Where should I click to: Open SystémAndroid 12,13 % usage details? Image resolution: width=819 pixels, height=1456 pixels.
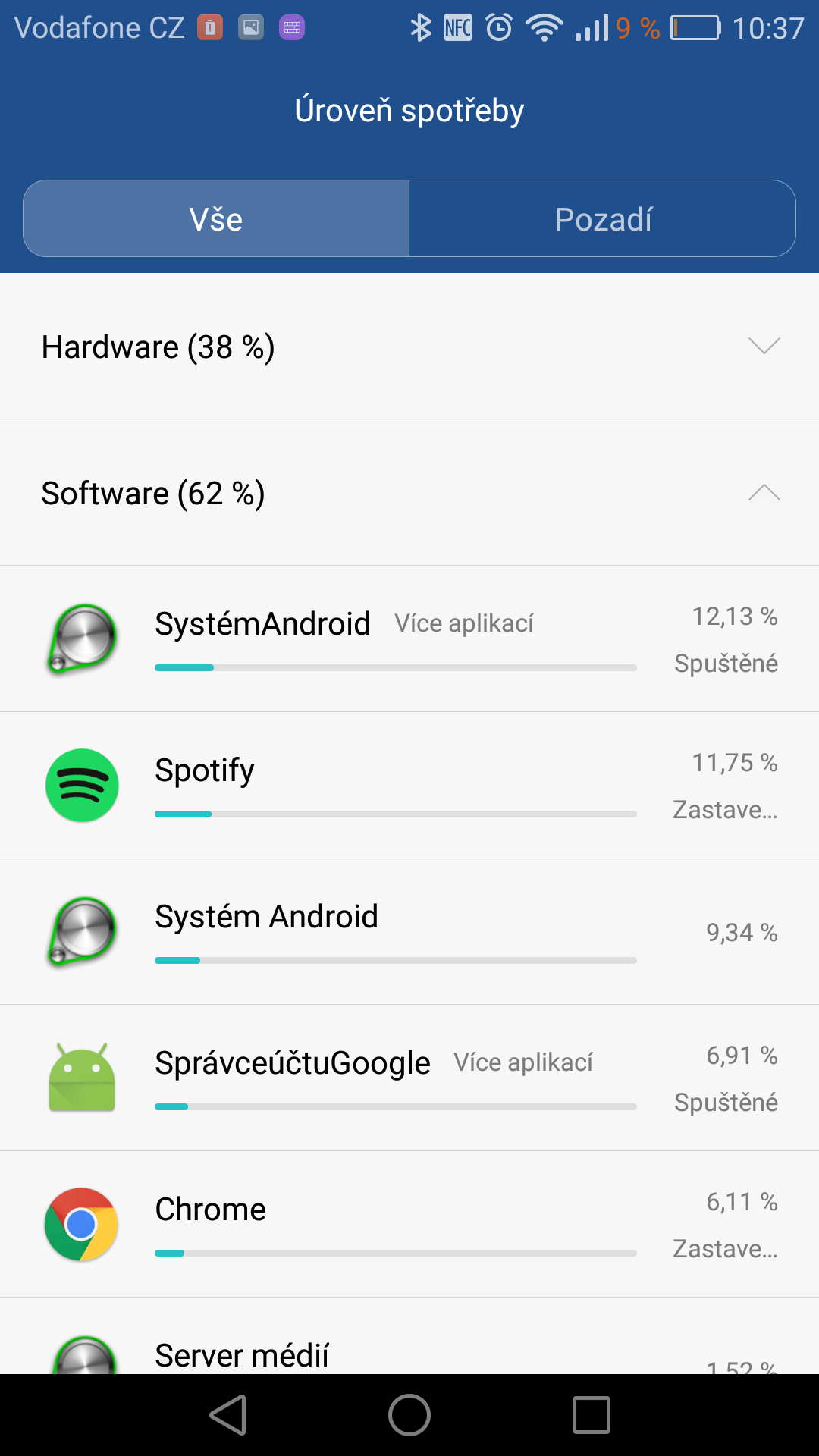[409, 639]
